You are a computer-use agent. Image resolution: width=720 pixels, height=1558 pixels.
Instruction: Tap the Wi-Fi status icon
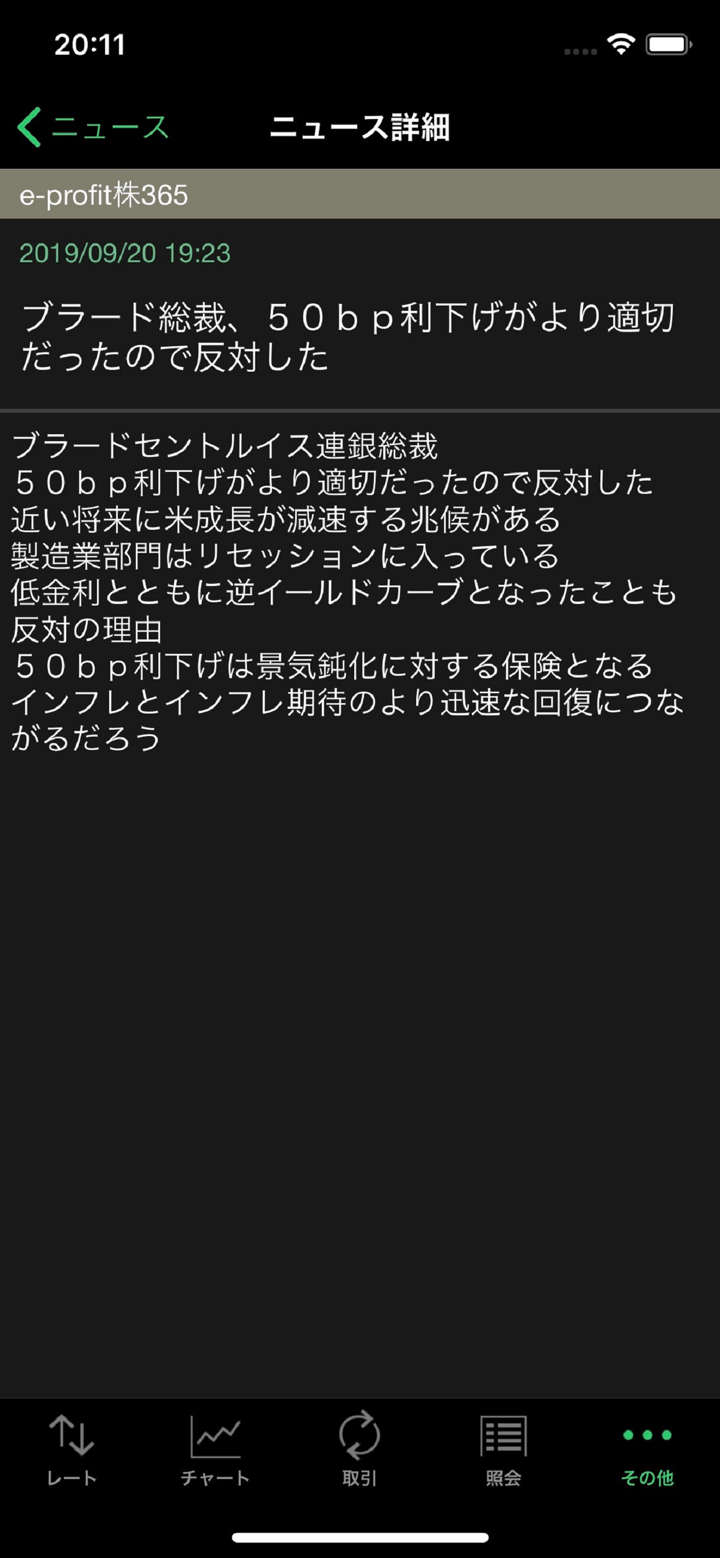pyautogui.click(x=621, y=44)
